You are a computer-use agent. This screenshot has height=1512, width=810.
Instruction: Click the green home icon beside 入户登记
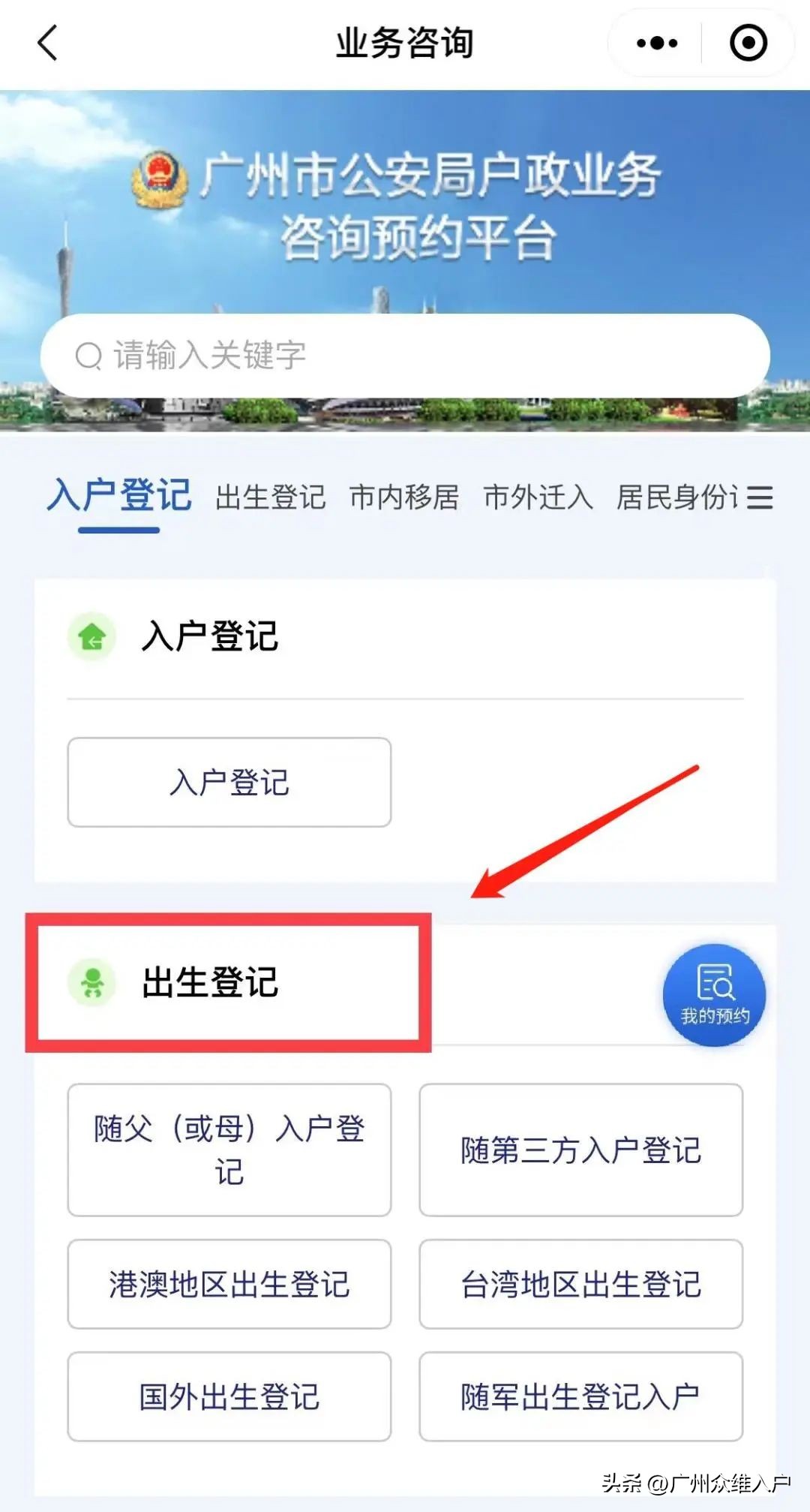point(91,637)
